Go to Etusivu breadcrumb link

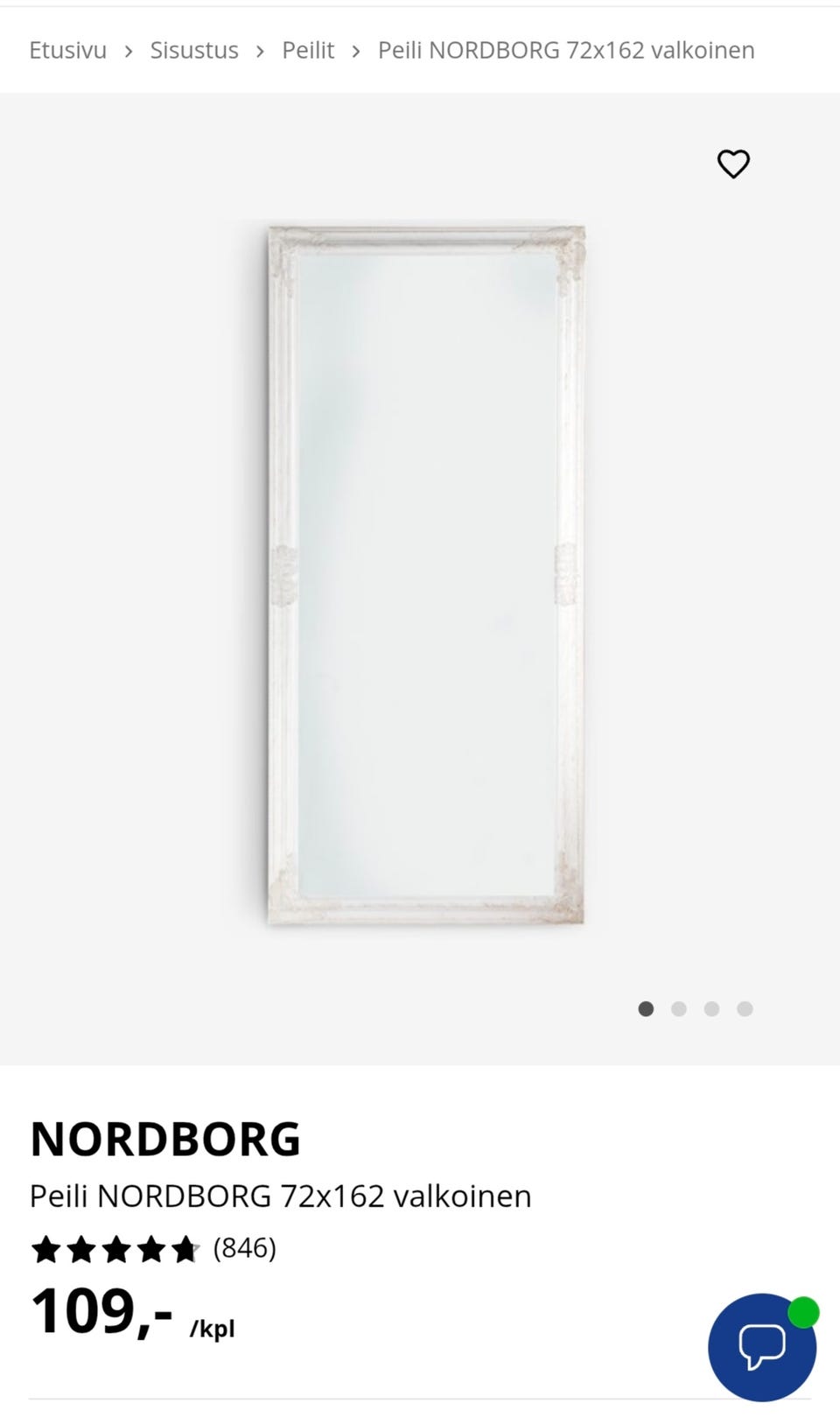point(67,50)
